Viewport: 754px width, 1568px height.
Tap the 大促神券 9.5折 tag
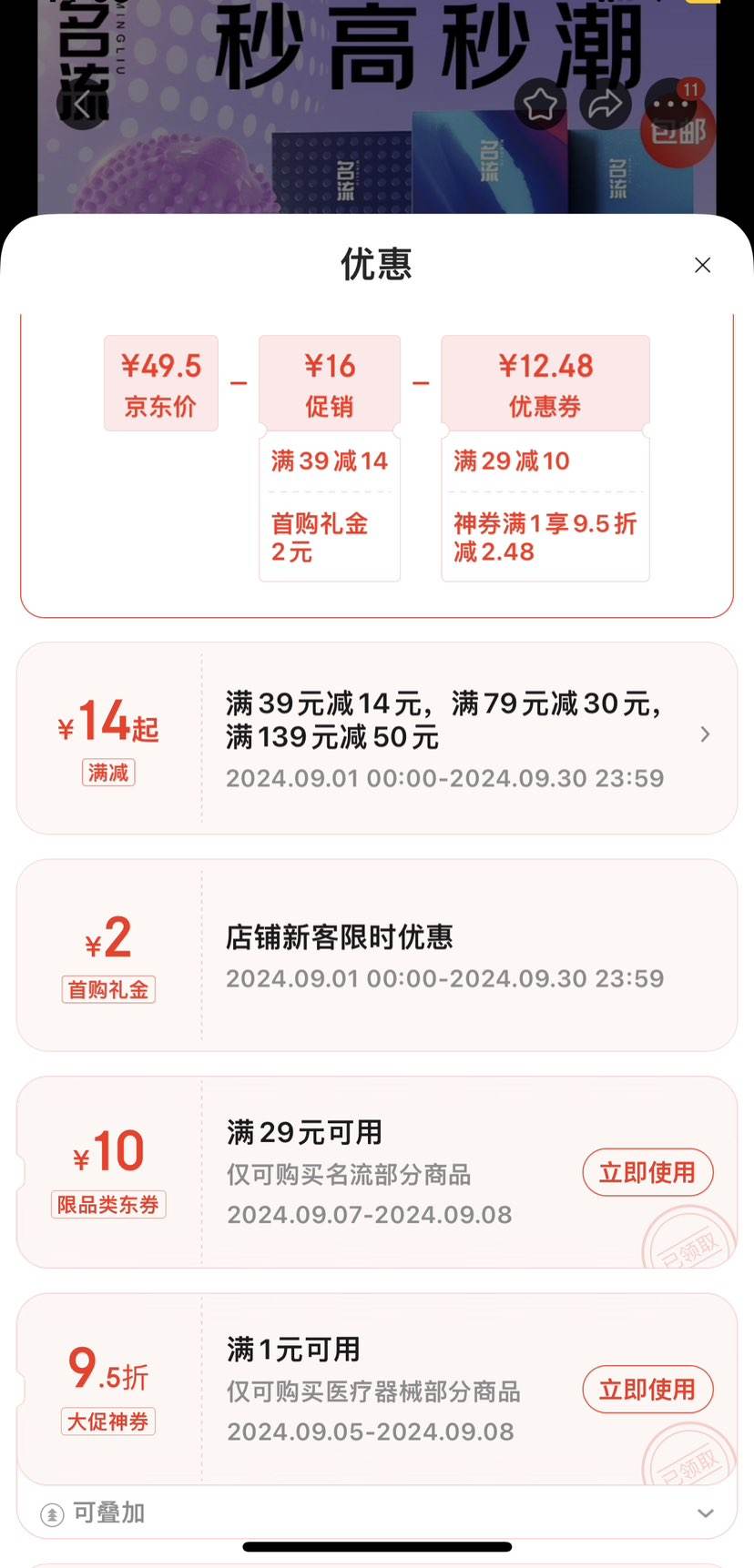(107, 1391)
